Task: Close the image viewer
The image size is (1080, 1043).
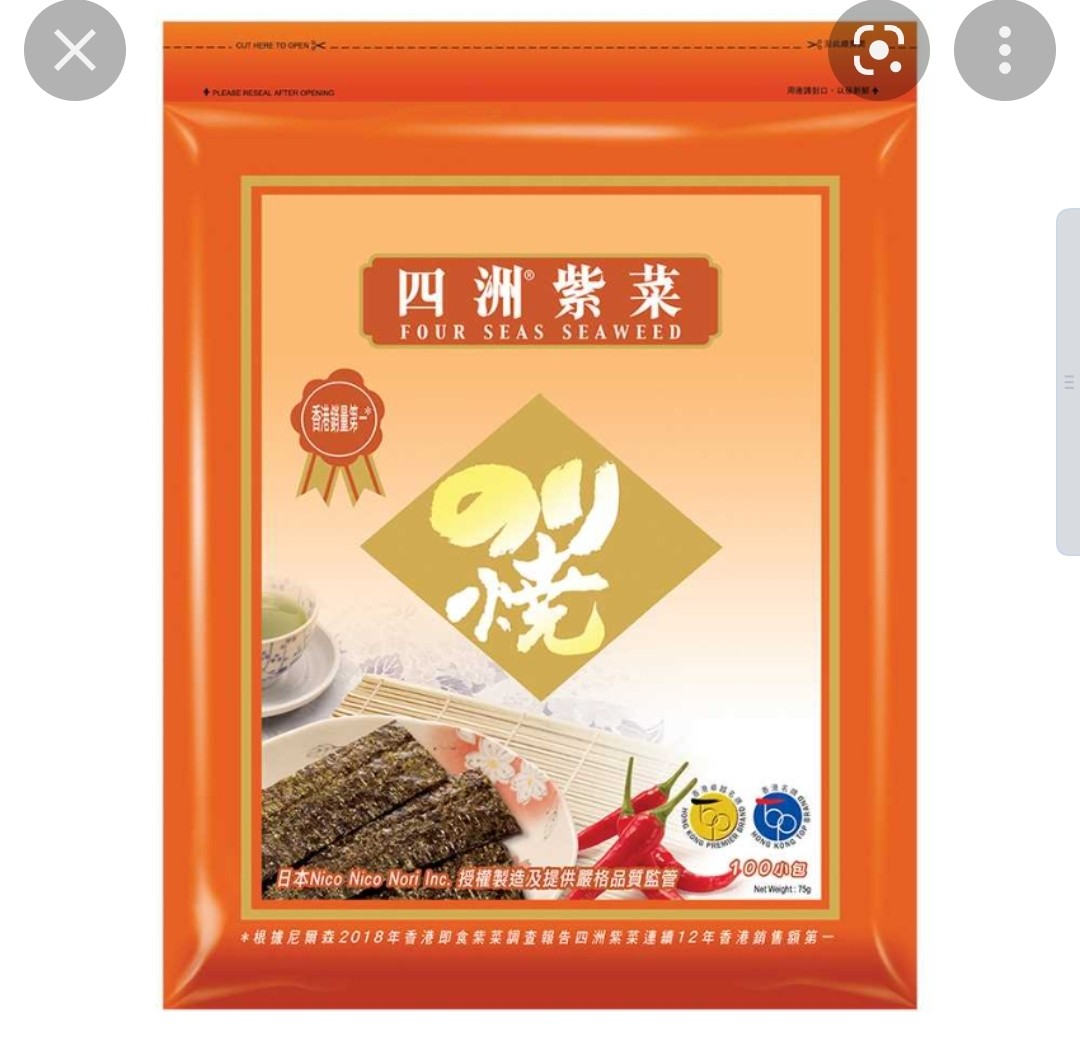Action: 75,50
